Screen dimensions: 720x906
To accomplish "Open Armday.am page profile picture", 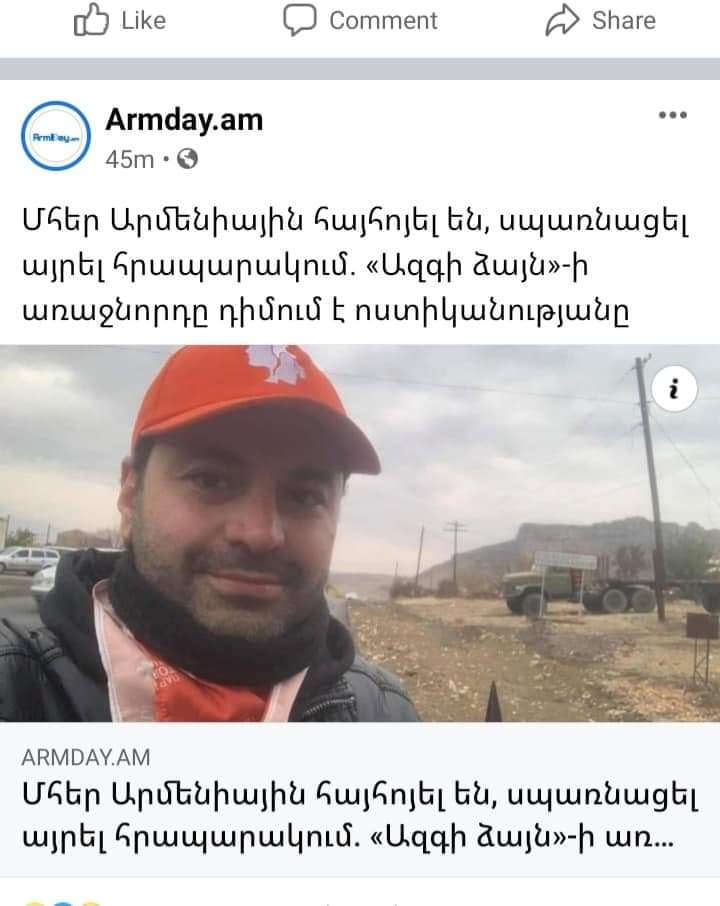I will click(x=56, y=136).
